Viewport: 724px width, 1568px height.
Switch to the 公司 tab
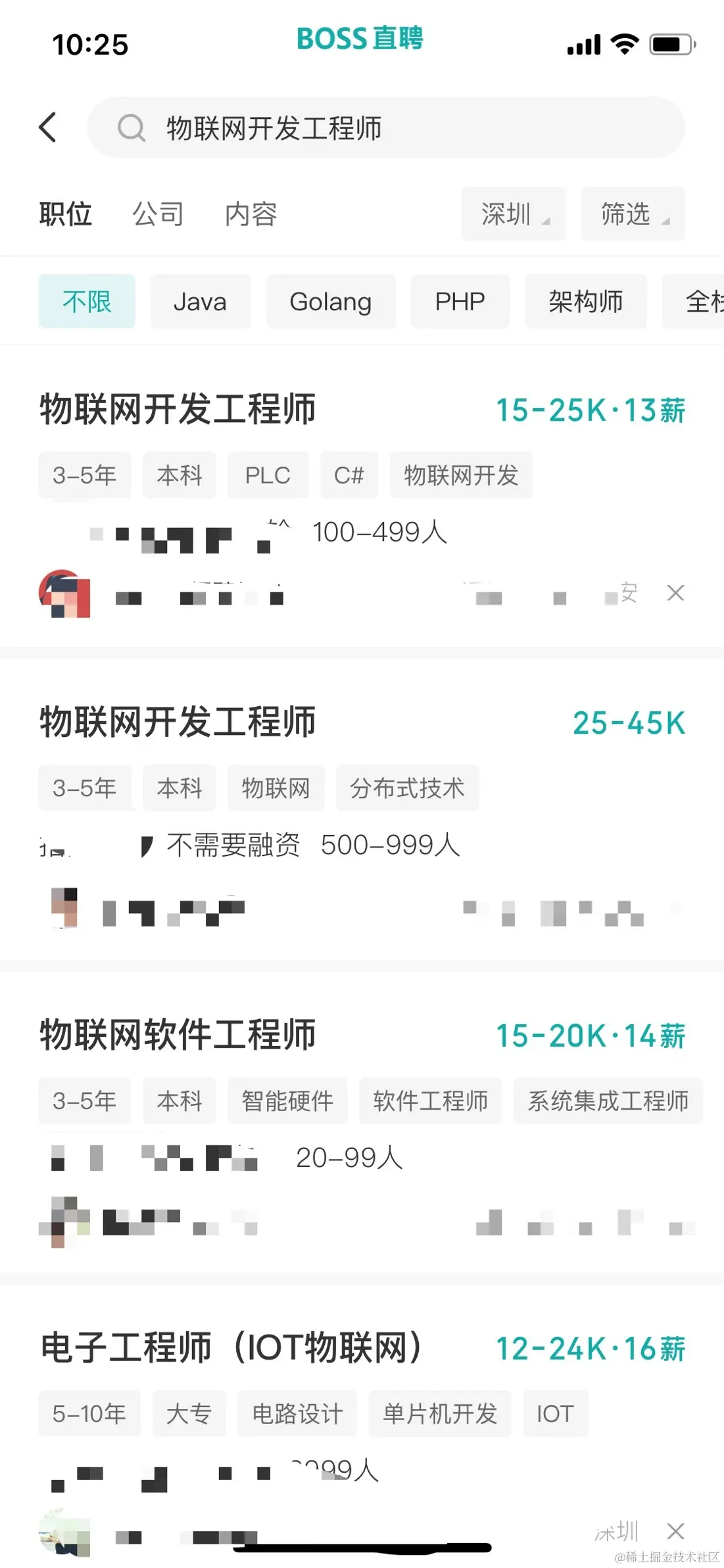tap(158, 214)
